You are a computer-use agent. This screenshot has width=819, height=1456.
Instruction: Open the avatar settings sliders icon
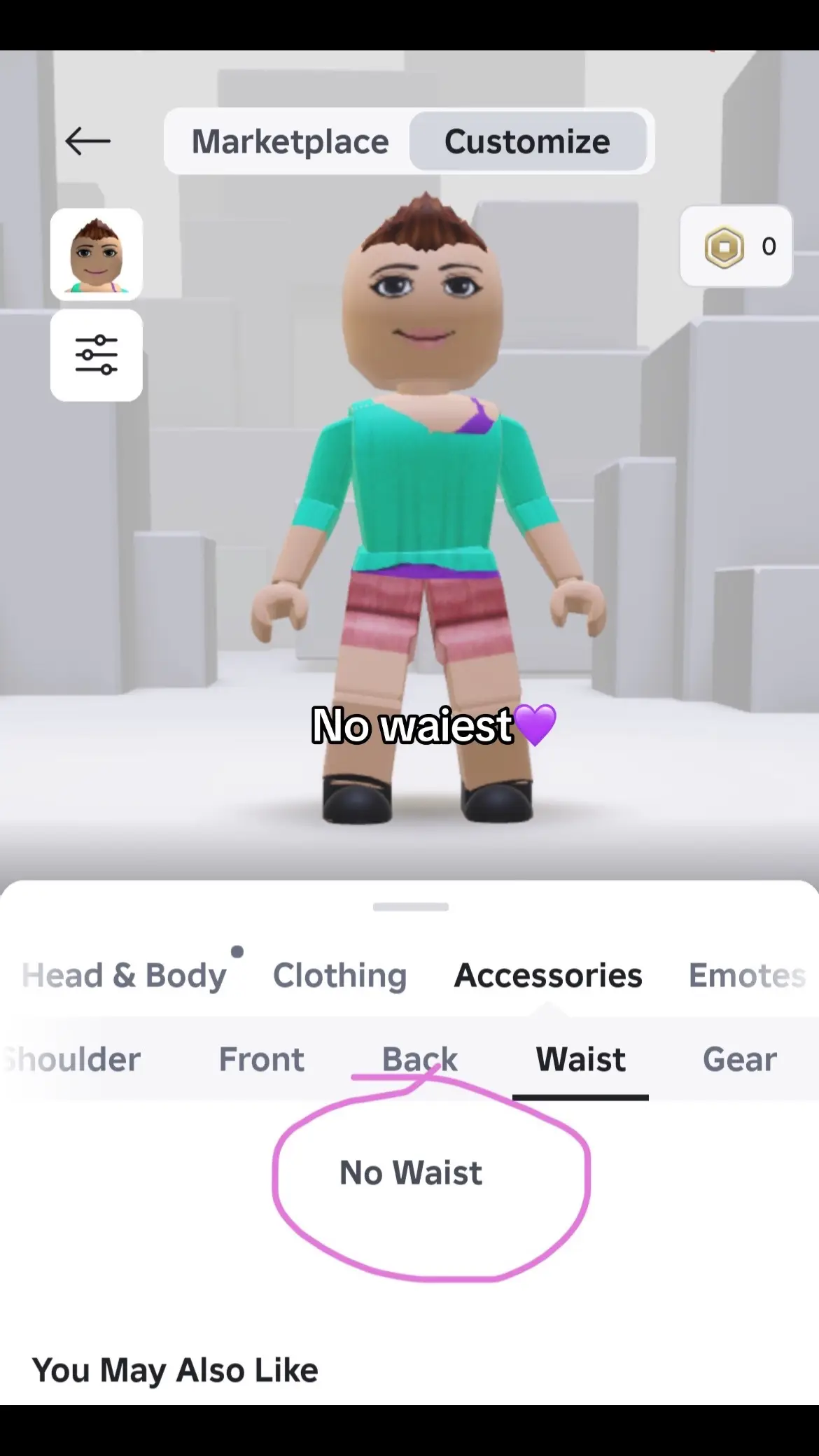[x=97, y=355]
